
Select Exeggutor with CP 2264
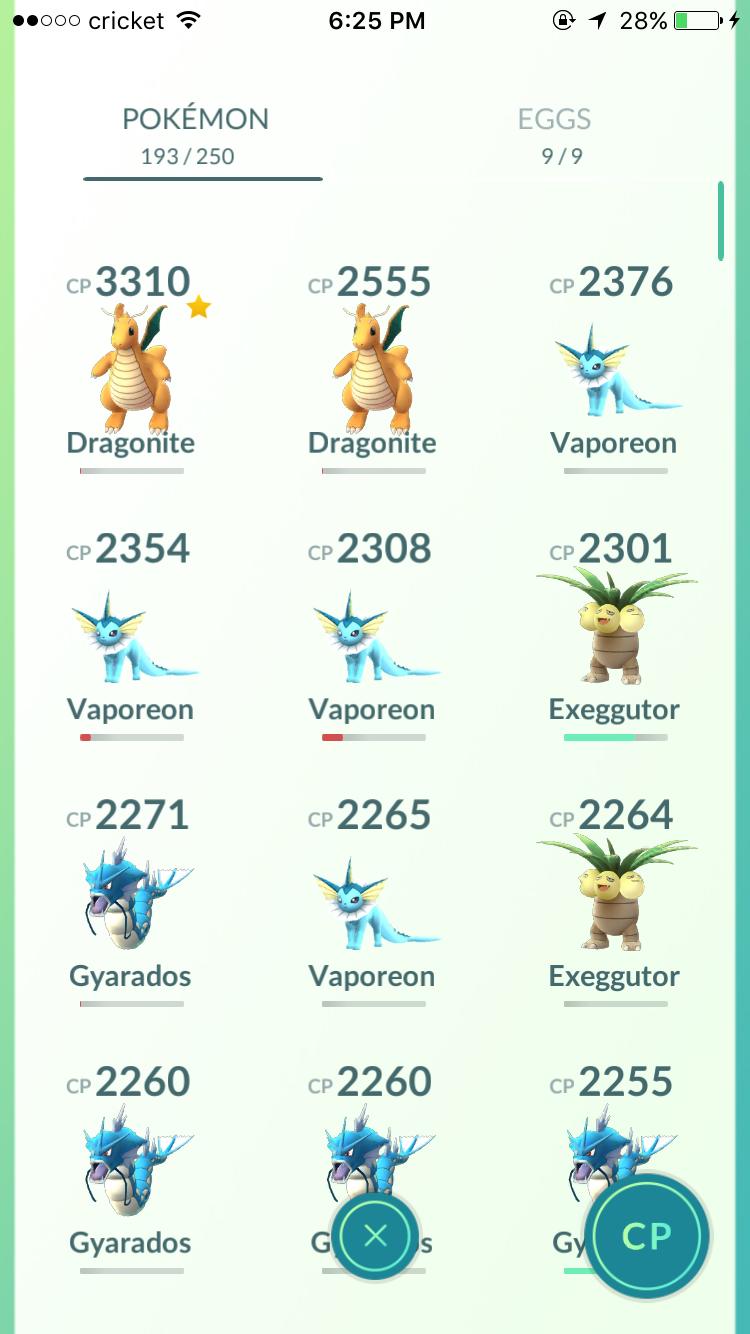pos(614,902)
